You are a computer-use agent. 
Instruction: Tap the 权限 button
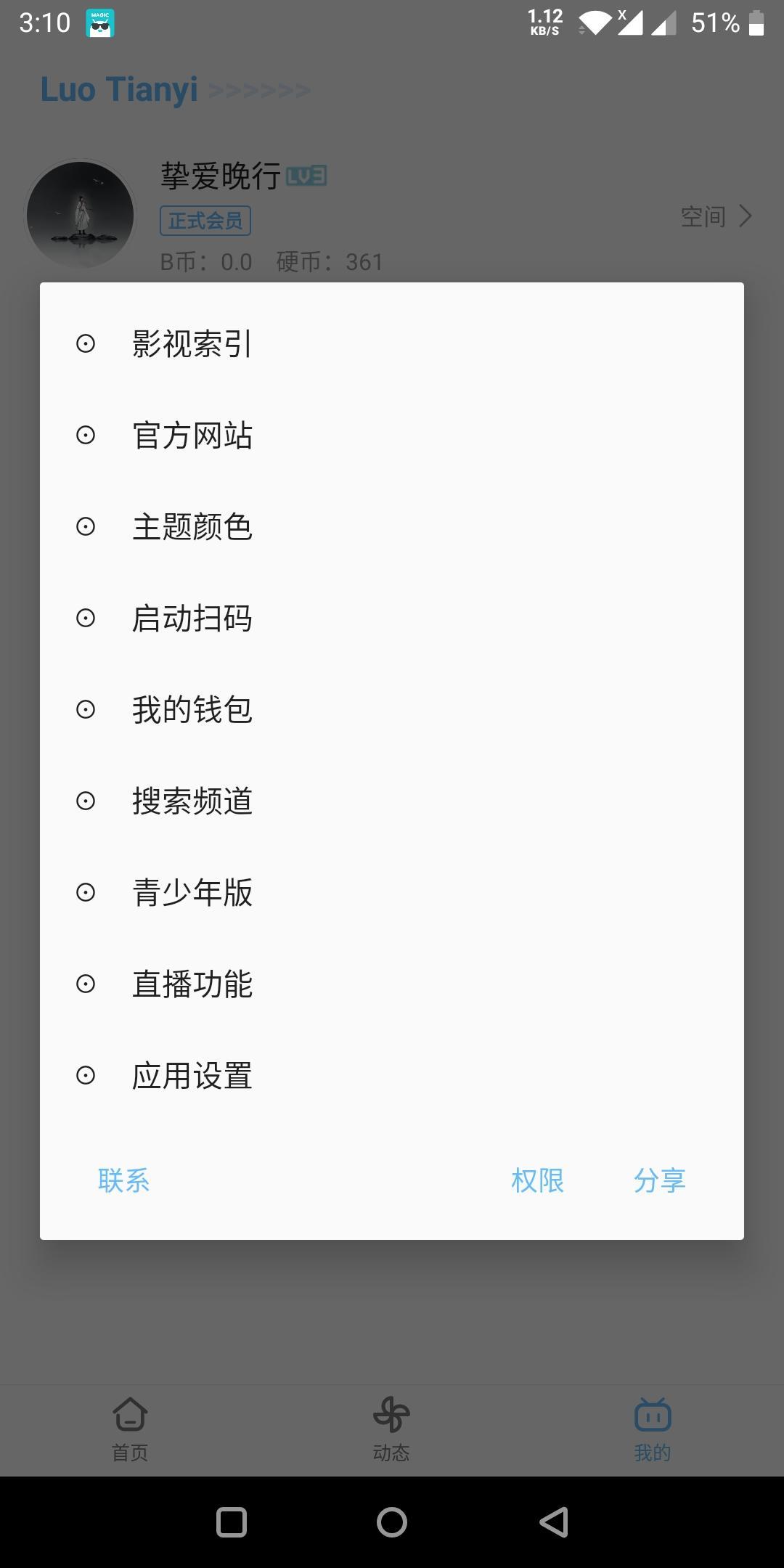click(x=537, y=1180)
